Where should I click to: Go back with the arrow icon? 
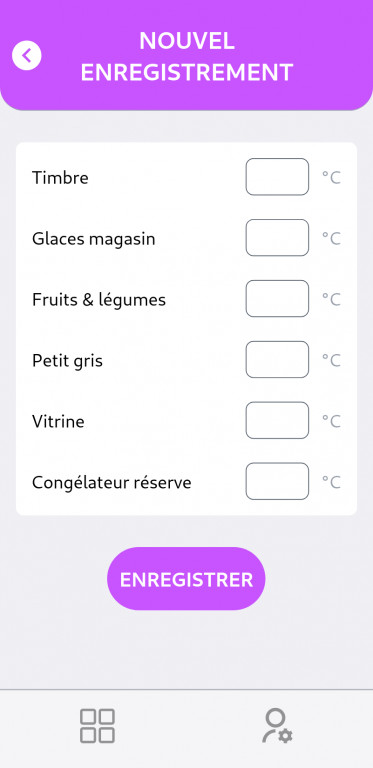(x=26, y=55)
